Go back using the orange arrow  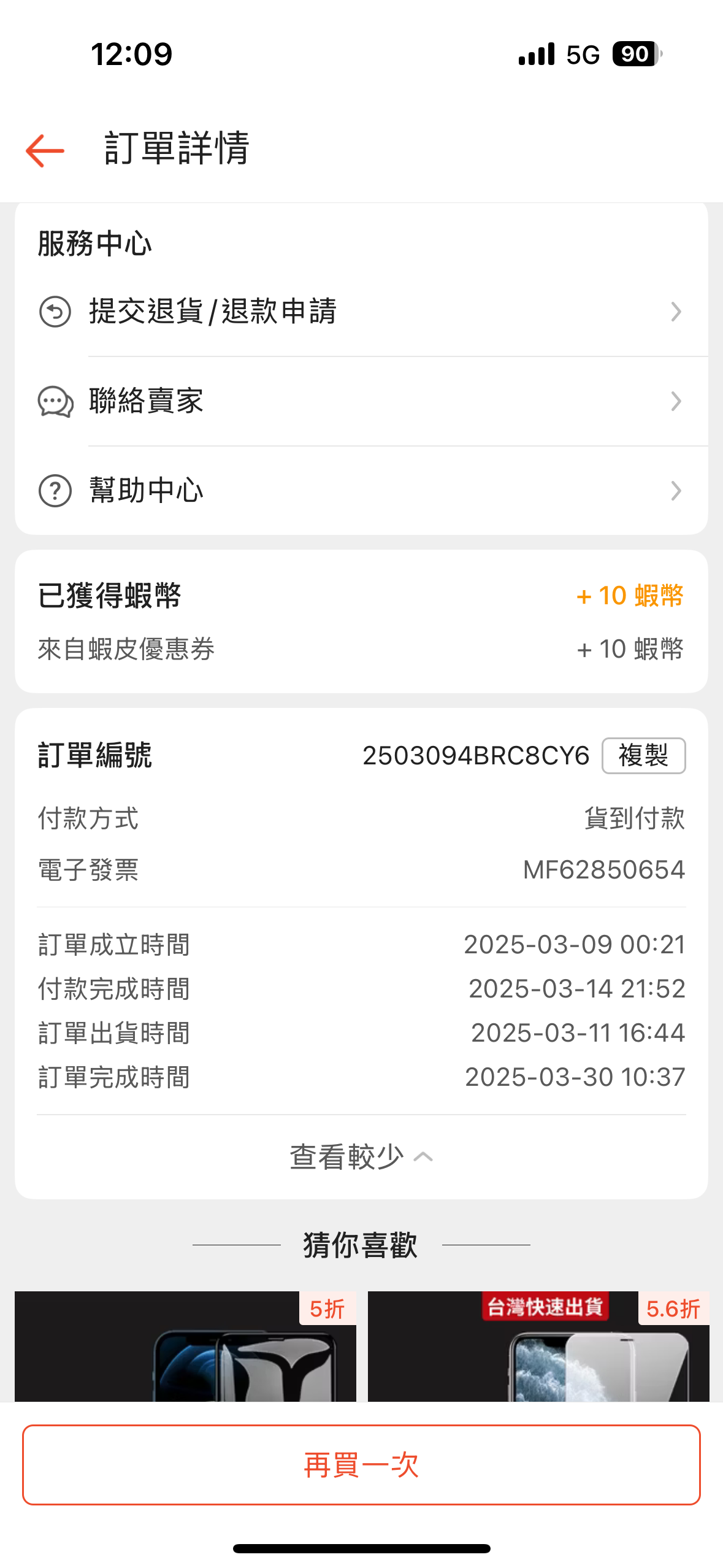(x=45, y=150)
